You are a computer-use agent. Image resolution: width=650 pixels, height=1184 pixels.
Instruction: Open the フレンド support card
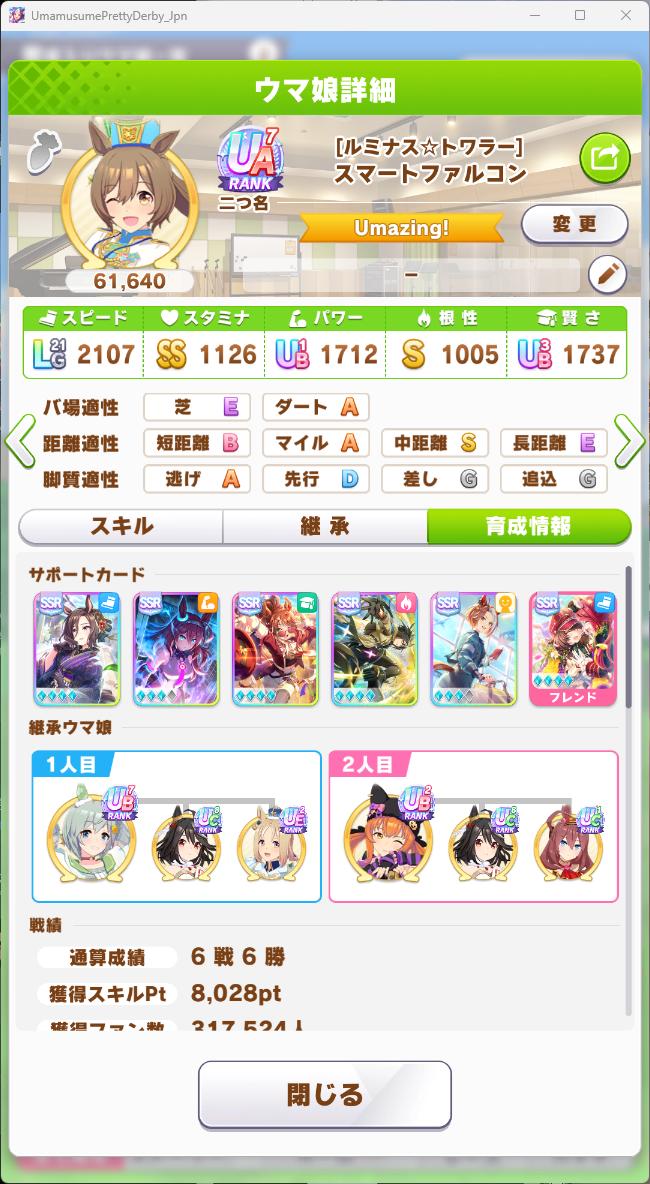(x=572, y=648)
